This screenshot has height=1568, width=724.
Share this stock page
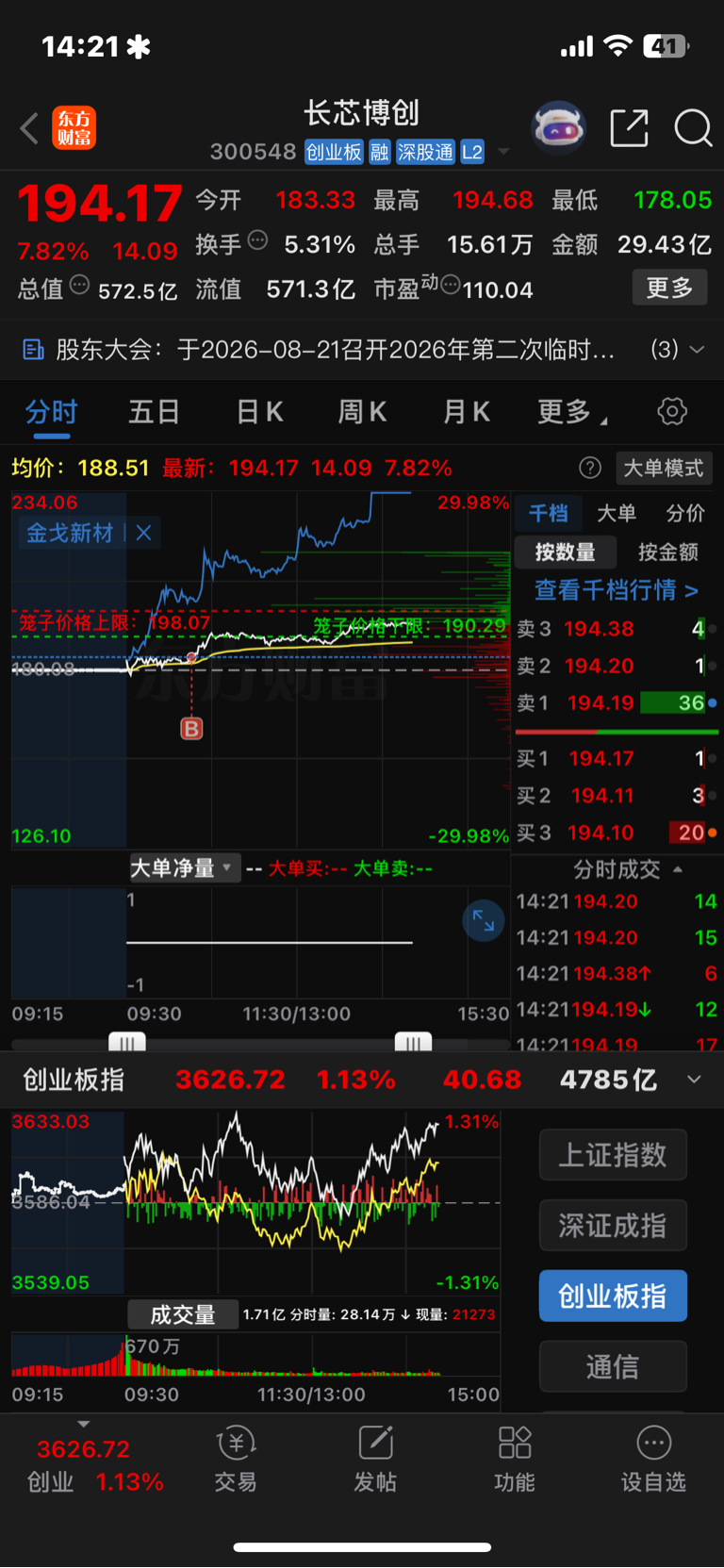[x=629, y=128]
